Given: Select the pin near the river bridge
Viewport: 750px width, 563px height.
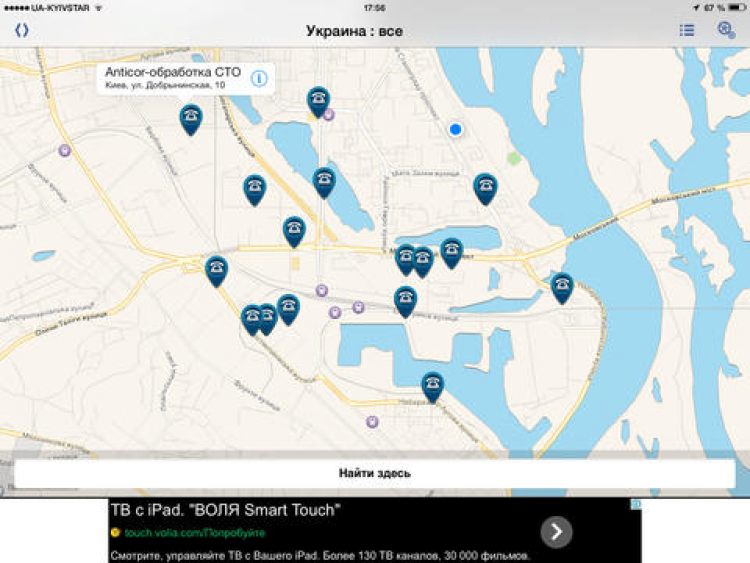Looking at the screenshot, I should (562, 288).
